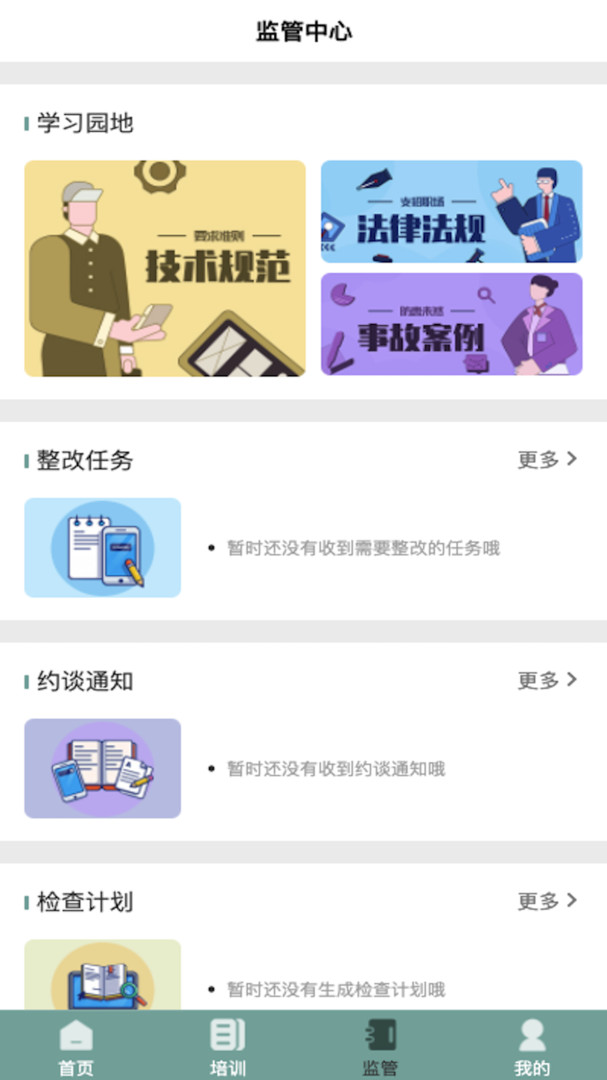
Task: Open the 法律法规 banner
Action: click(x=451, y=211)
